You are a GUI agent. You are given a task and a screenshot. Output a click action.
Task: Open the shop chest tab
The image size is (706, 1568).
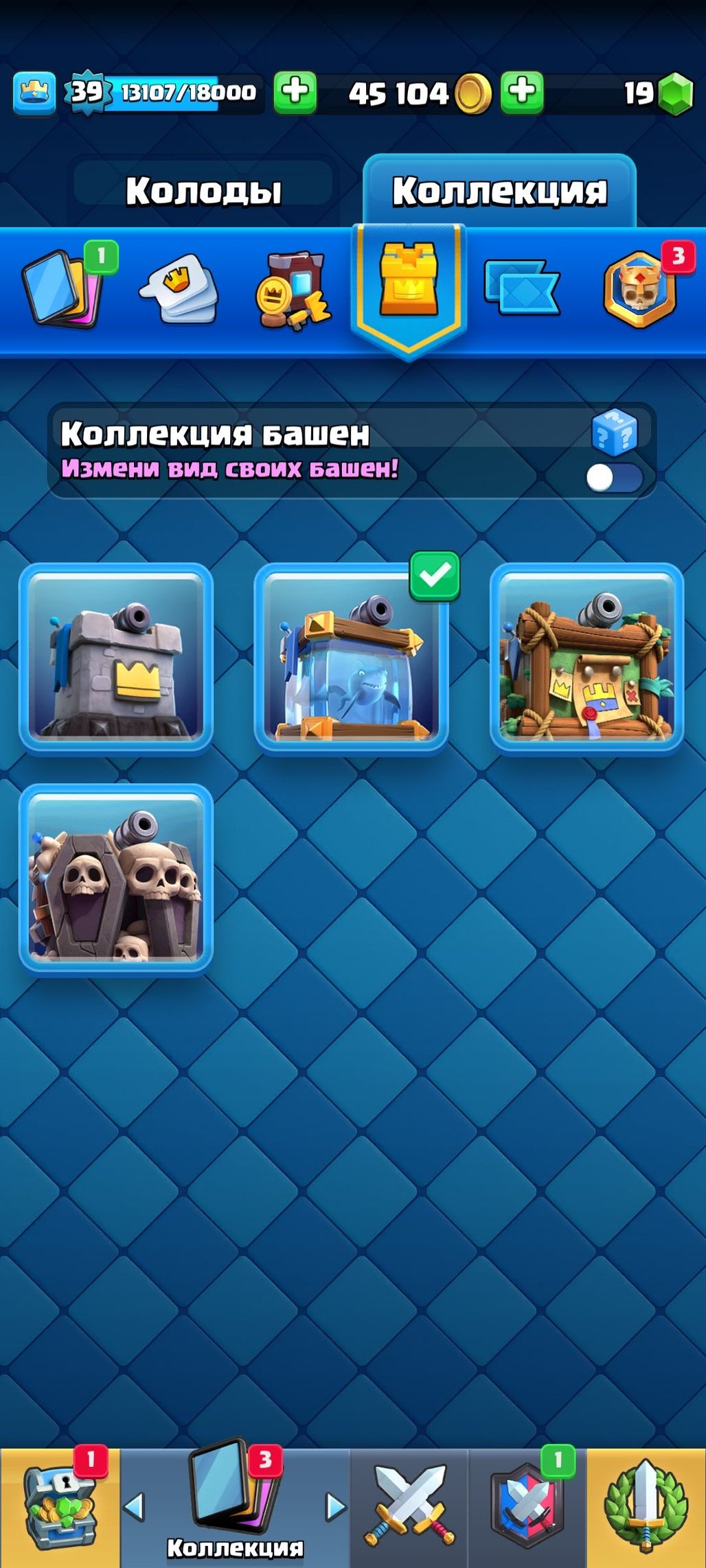[60, 1508]
